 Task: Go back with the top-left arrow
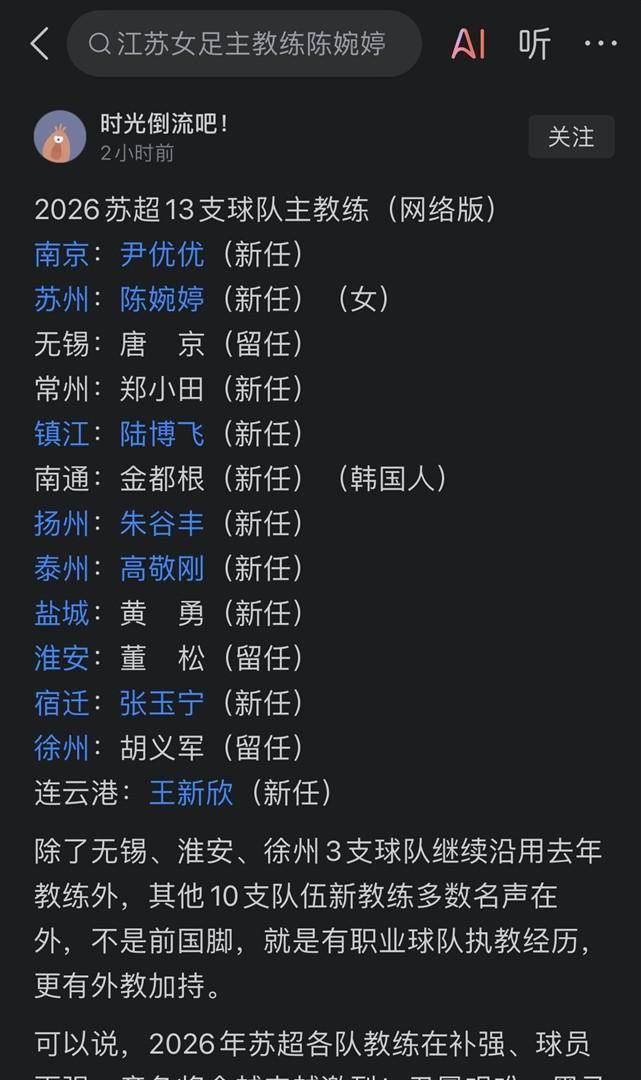pyautogui.click(x=40, y=44)
